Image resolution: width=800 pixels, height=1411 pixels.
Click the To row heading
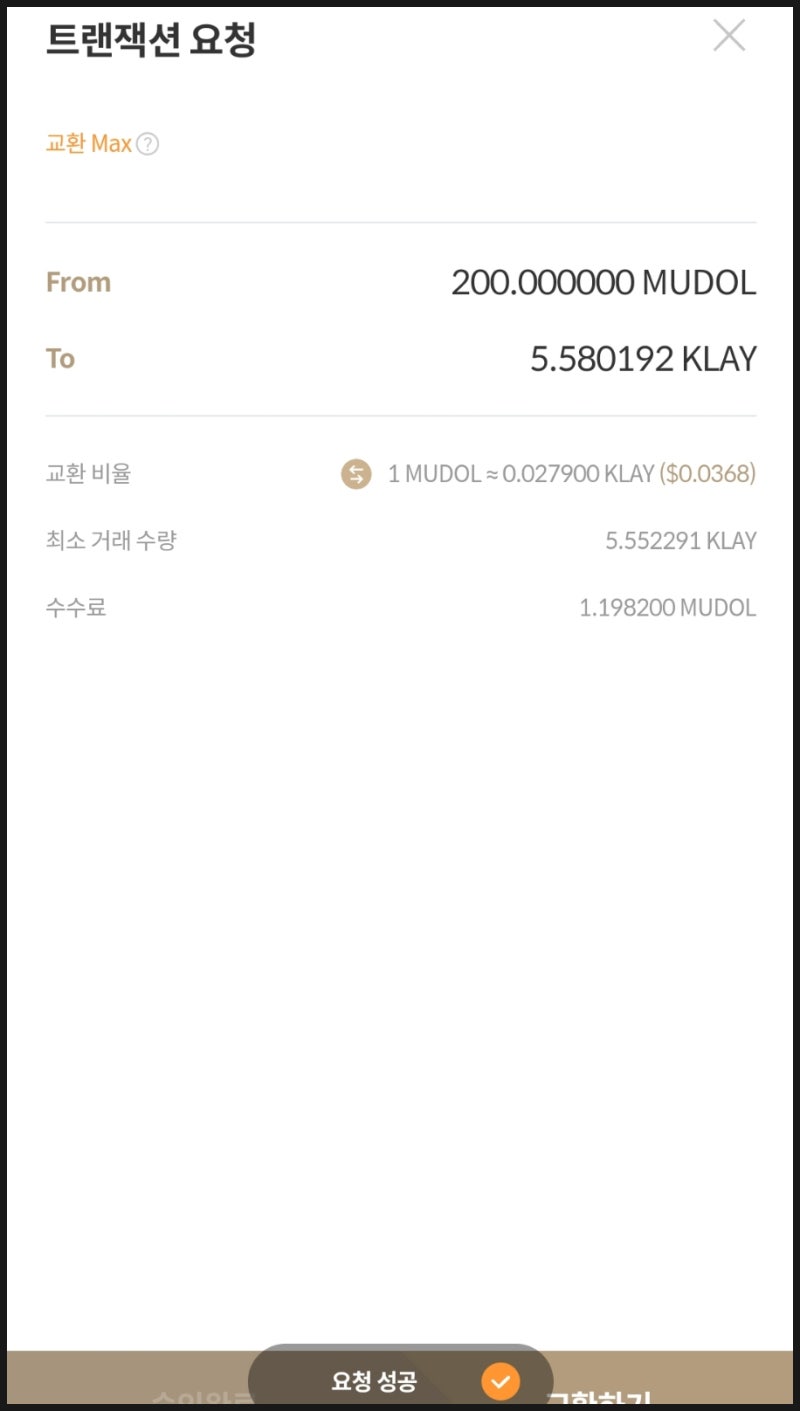pyautogui.click(x=62, y=358)
